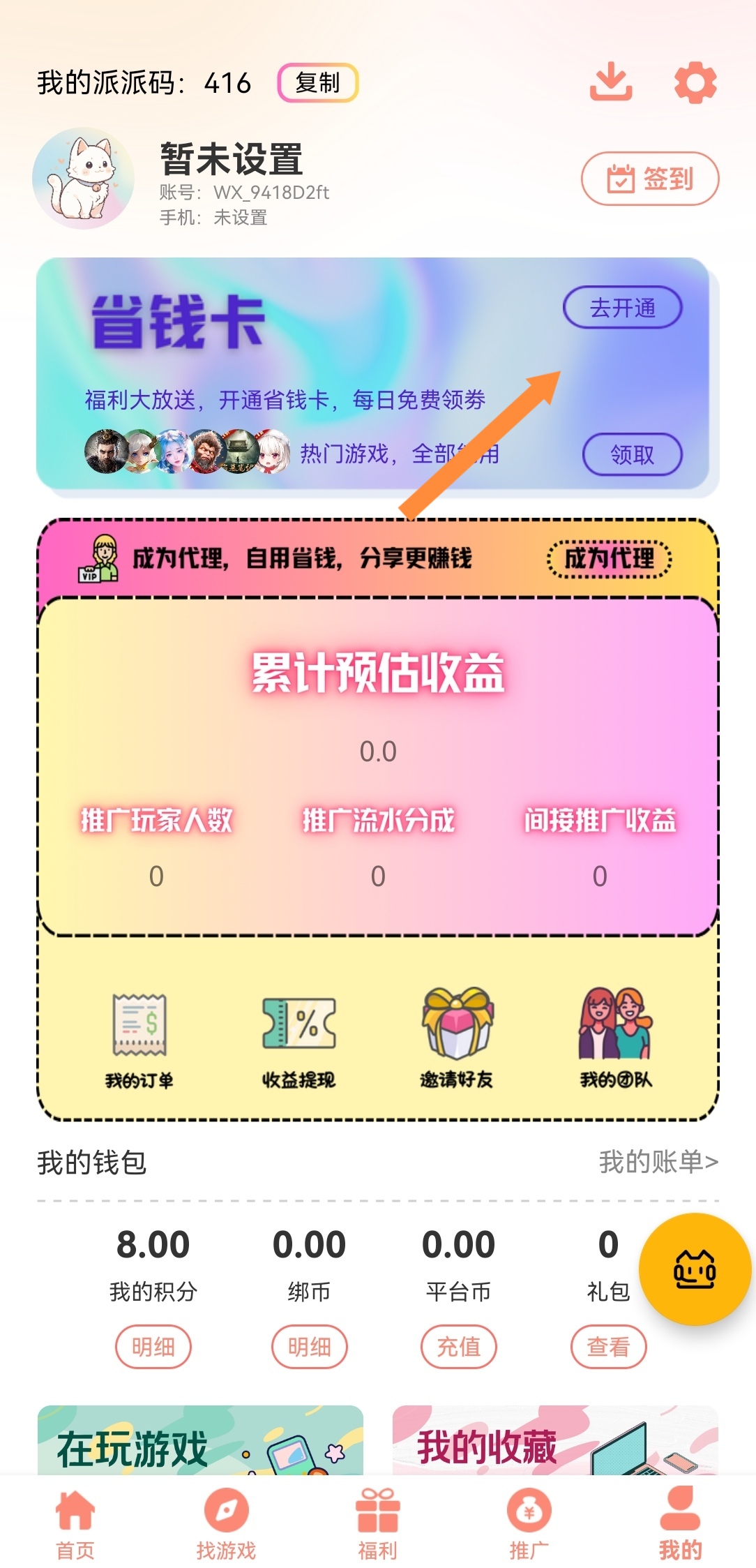Open settings via the gear icon
The height and width of the screenshot is (1568, 756).
click(695, 83)
